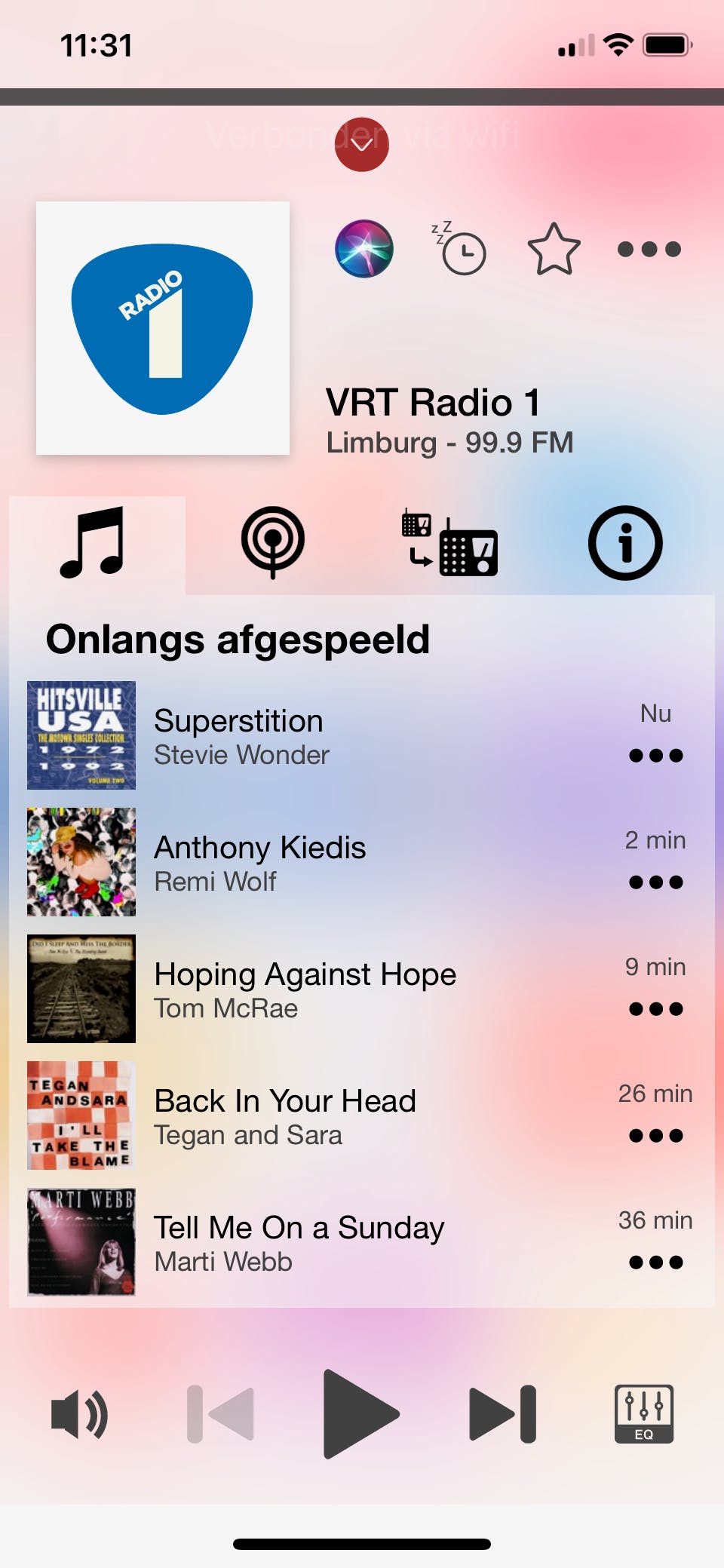Open more options for Anthony Kiedis
Screen dimensions: 724x1568
point(655,882)
